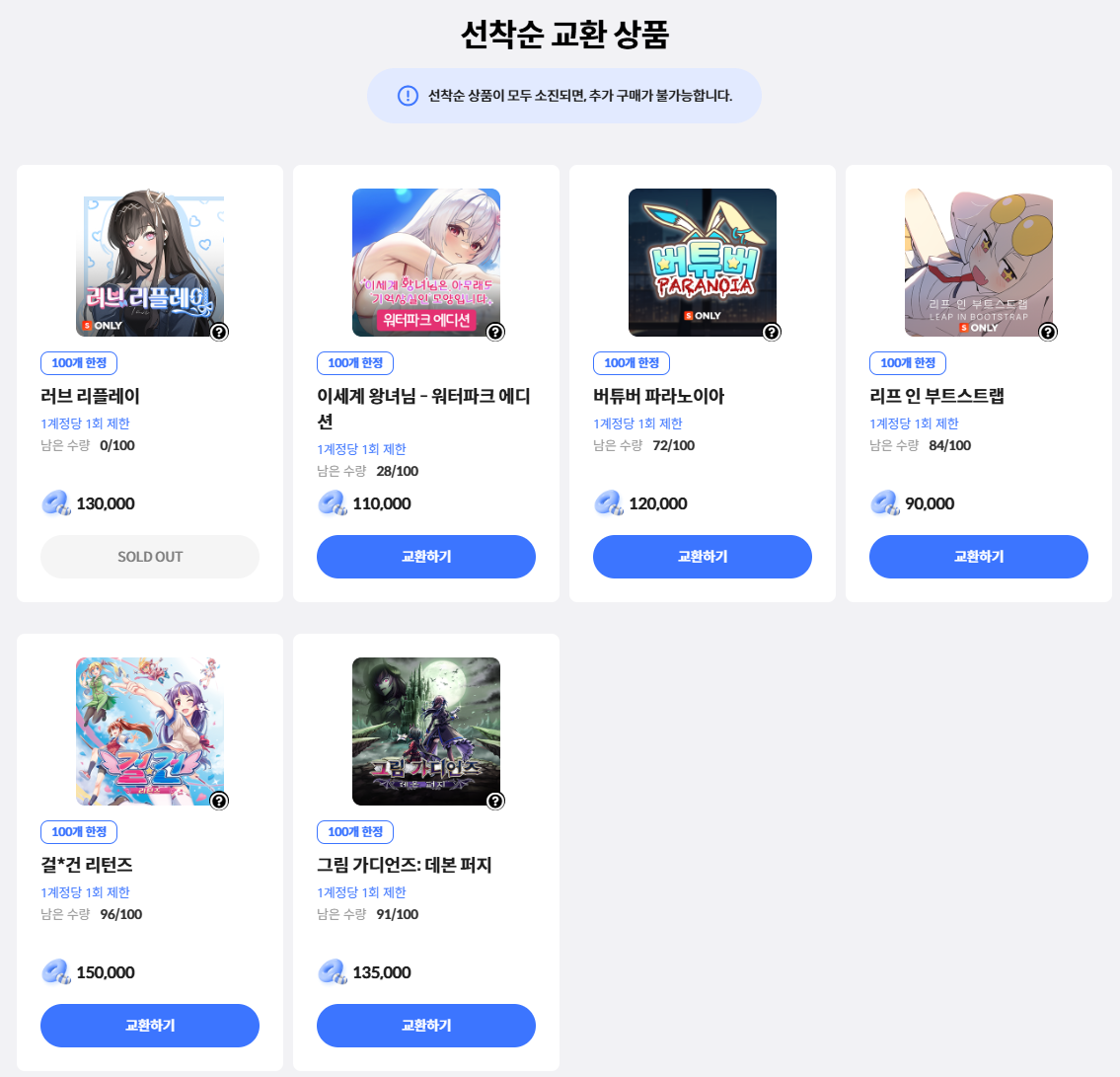The height and width of the screenshot is (1077, 1120).
Task: Open the 러브 리플레이 game image
Action: click(149, 263)
